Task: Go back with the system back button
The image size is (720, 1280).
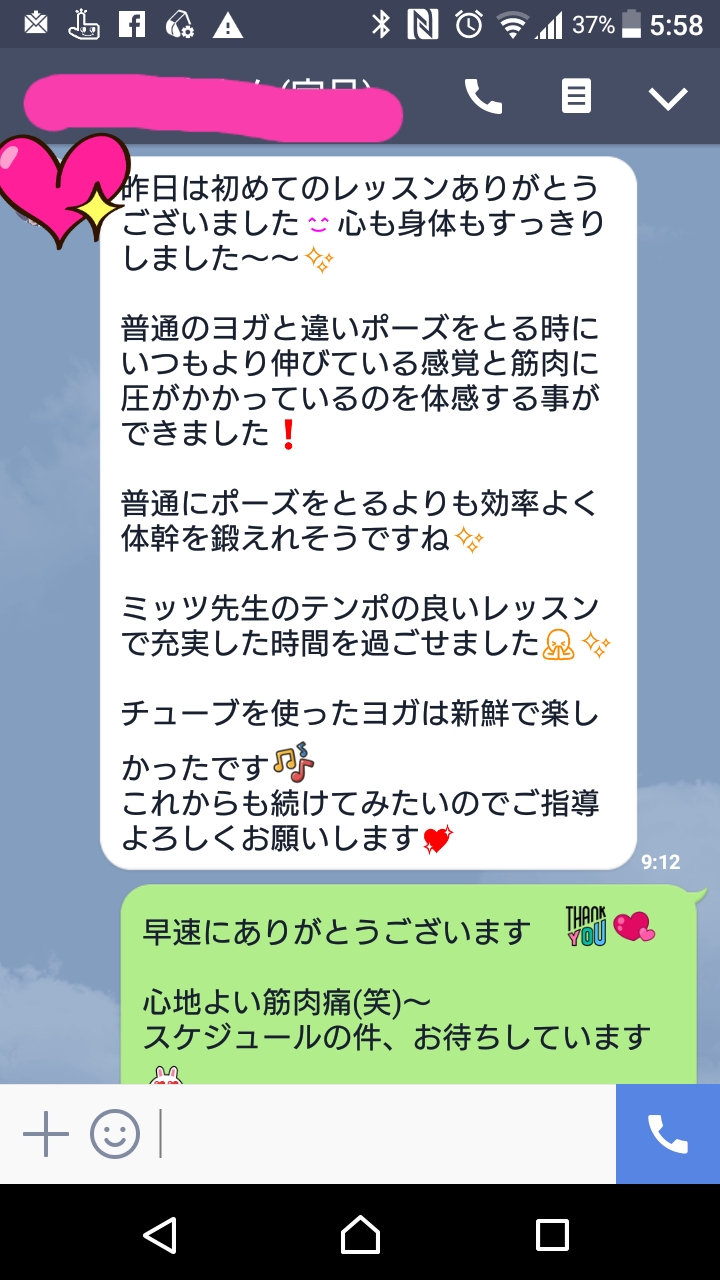Action: tap(160, 1234)
